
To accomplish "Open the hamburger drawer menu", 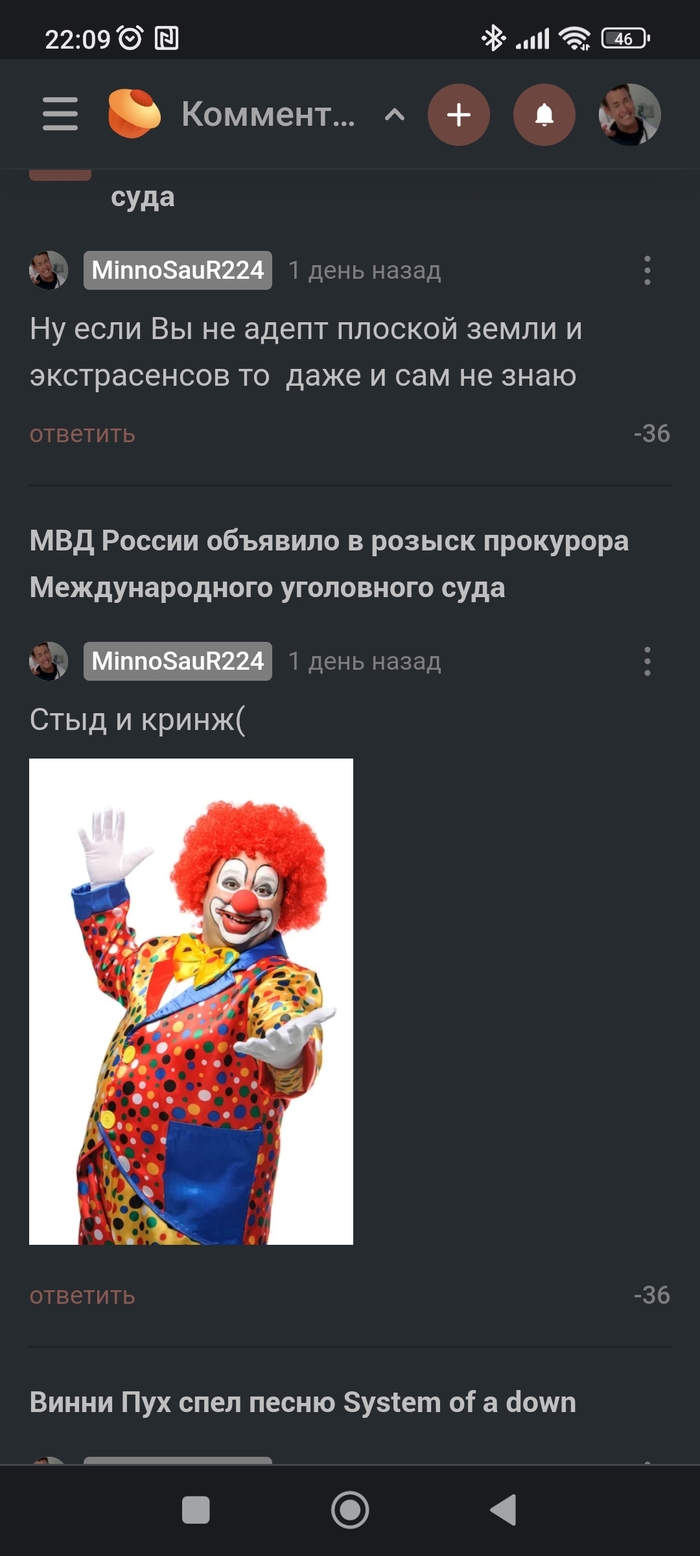I will pos(60,114).
